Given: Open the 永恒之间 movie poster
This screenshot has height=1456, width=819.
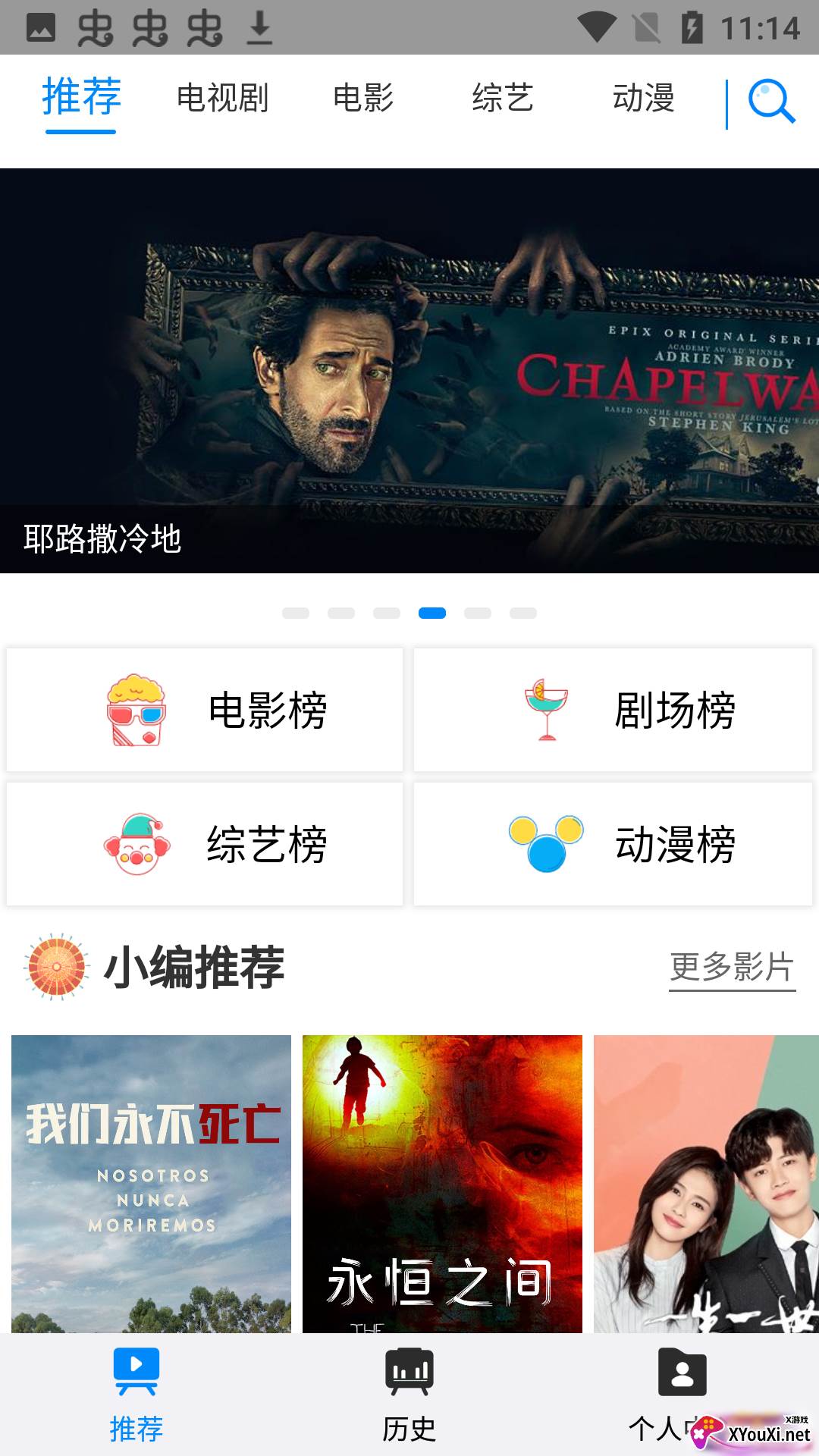Looking at the screenshot, I should point(442,1183).
